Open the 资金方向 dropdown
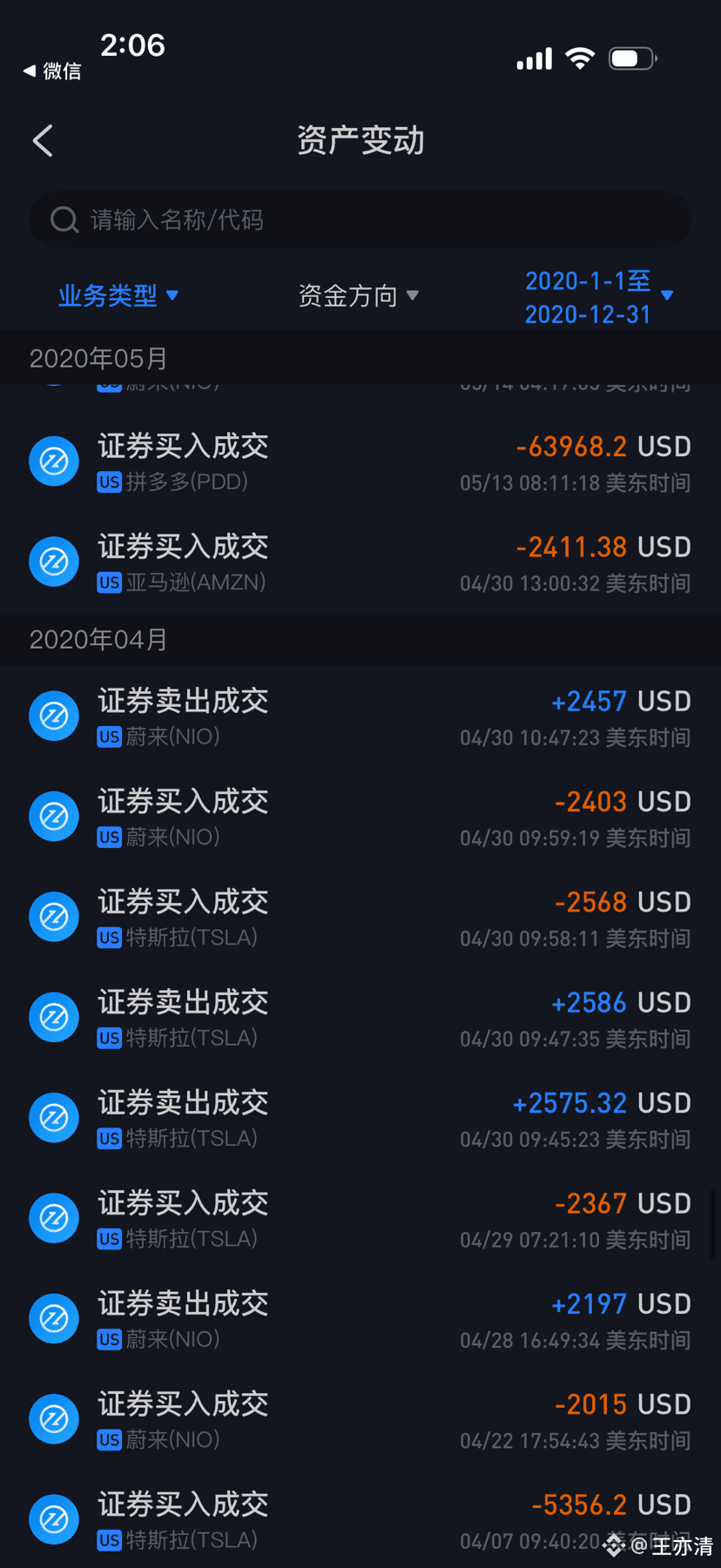 358,296
